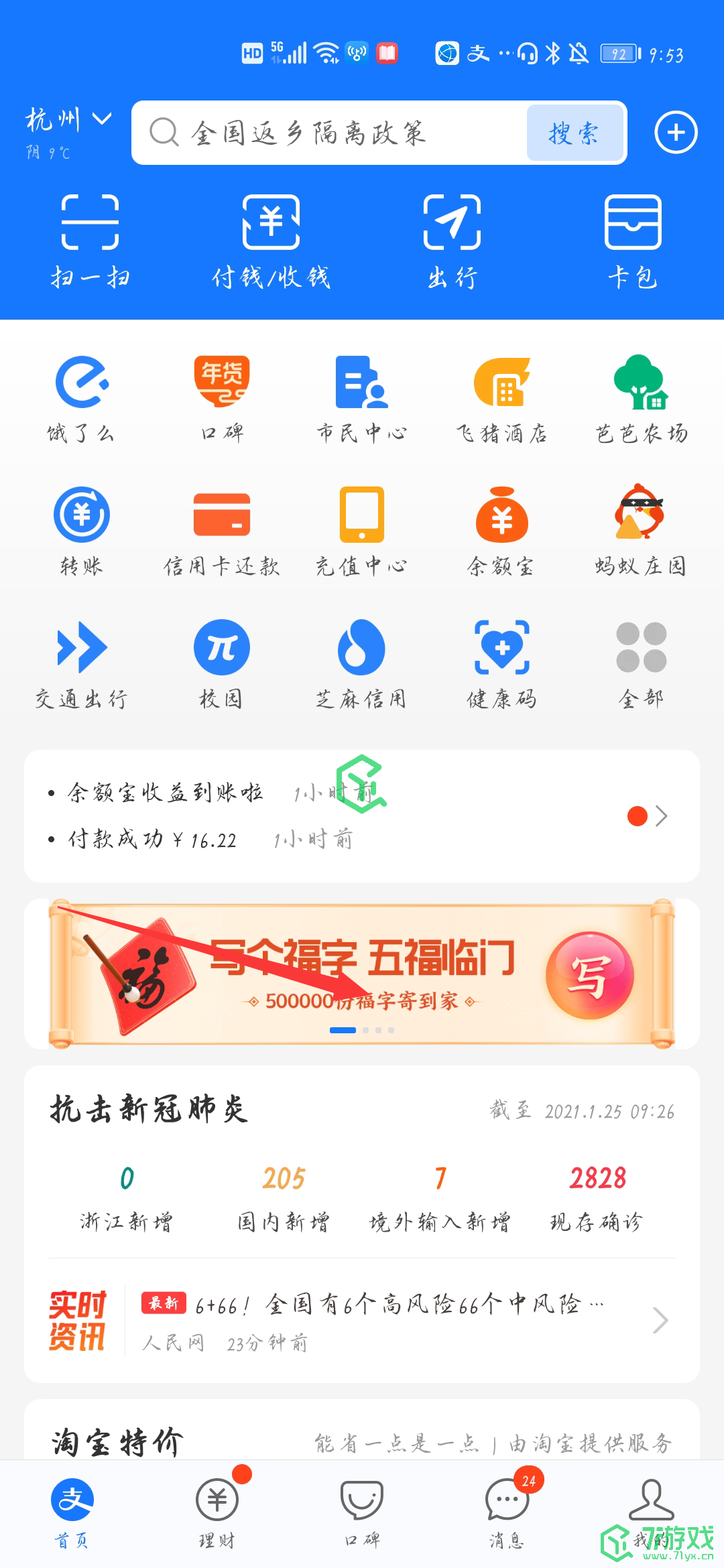
Task: Open the 杭州 city dropdown
Action: [x=68, y=121]
